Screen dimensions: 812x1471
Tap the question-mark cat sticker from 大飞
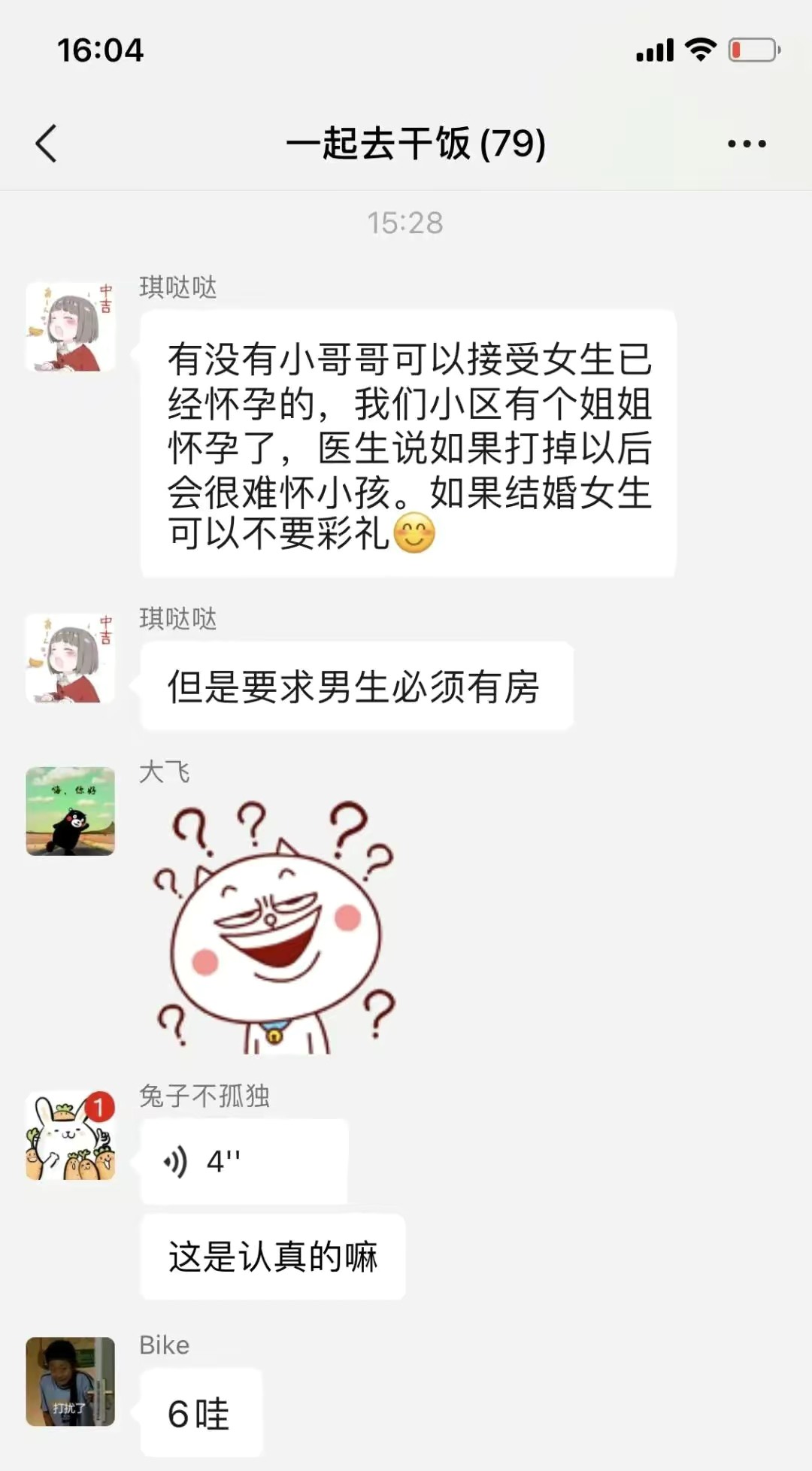tap(274, 927)
